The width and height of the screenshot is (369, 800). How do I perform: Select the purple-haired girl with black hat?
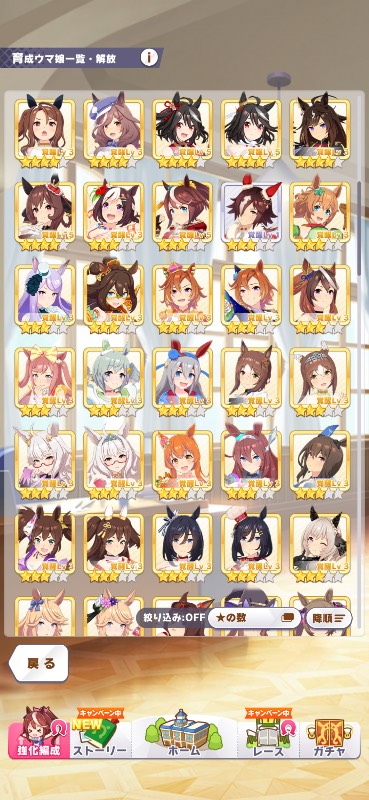[x=45, y=295]
